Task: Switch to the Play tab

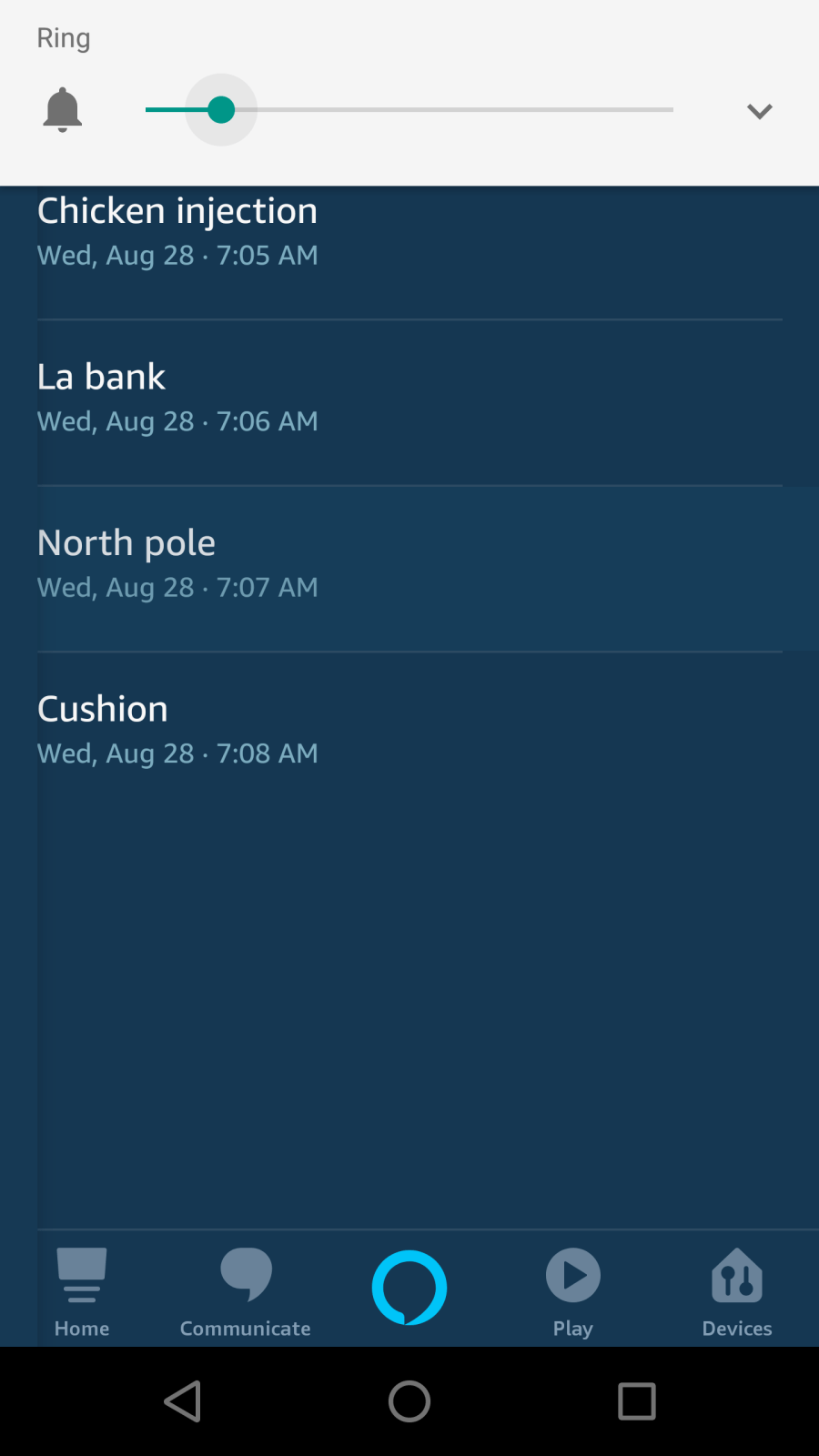Action: (x=573, y=1292)
